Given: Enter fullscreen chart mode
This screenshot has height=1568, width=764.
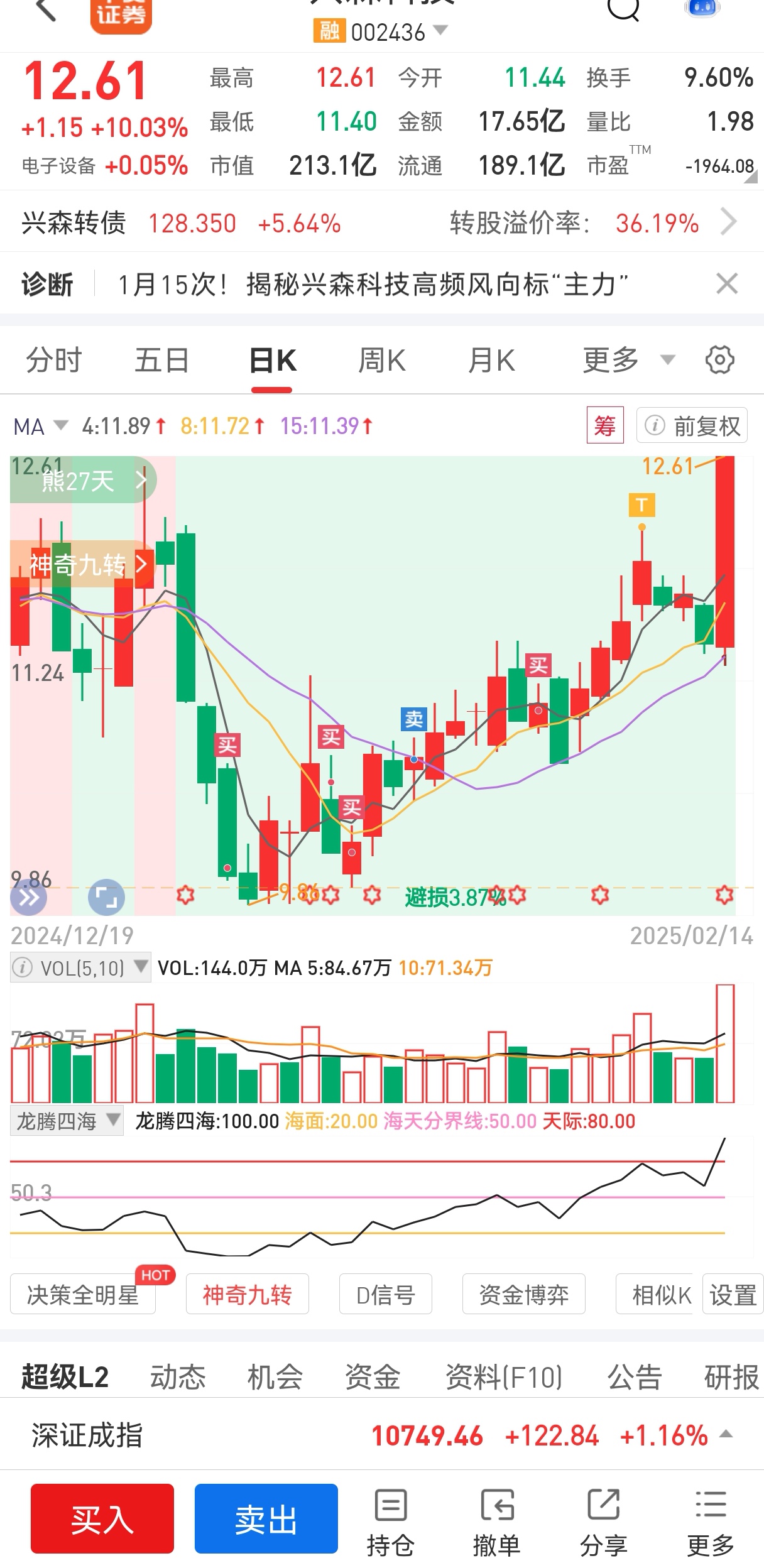Looking at the screenshot, I should pyautogui.click(x=106, y=897).
